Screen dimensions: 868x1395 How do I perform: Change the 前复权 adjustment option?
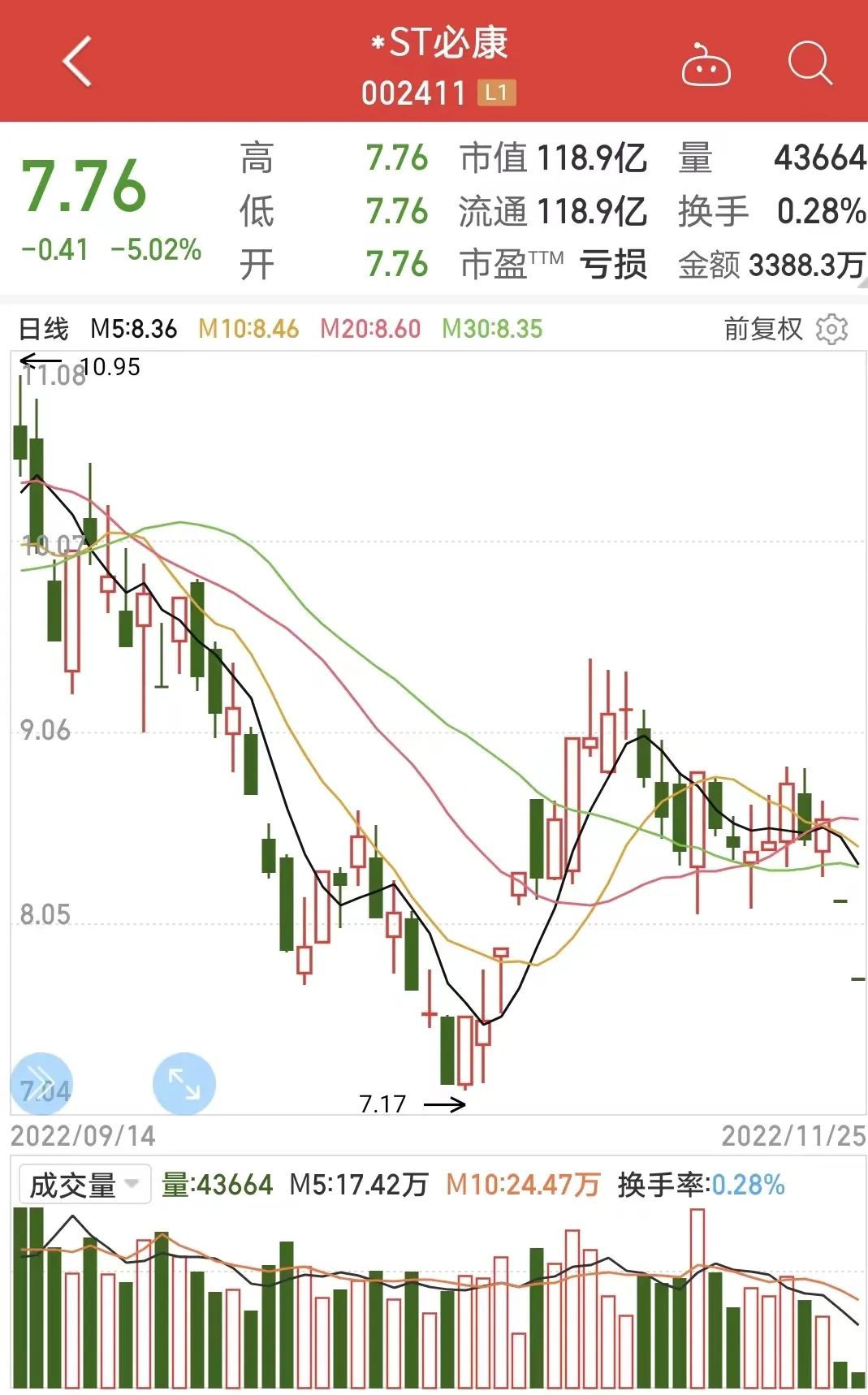762,329
